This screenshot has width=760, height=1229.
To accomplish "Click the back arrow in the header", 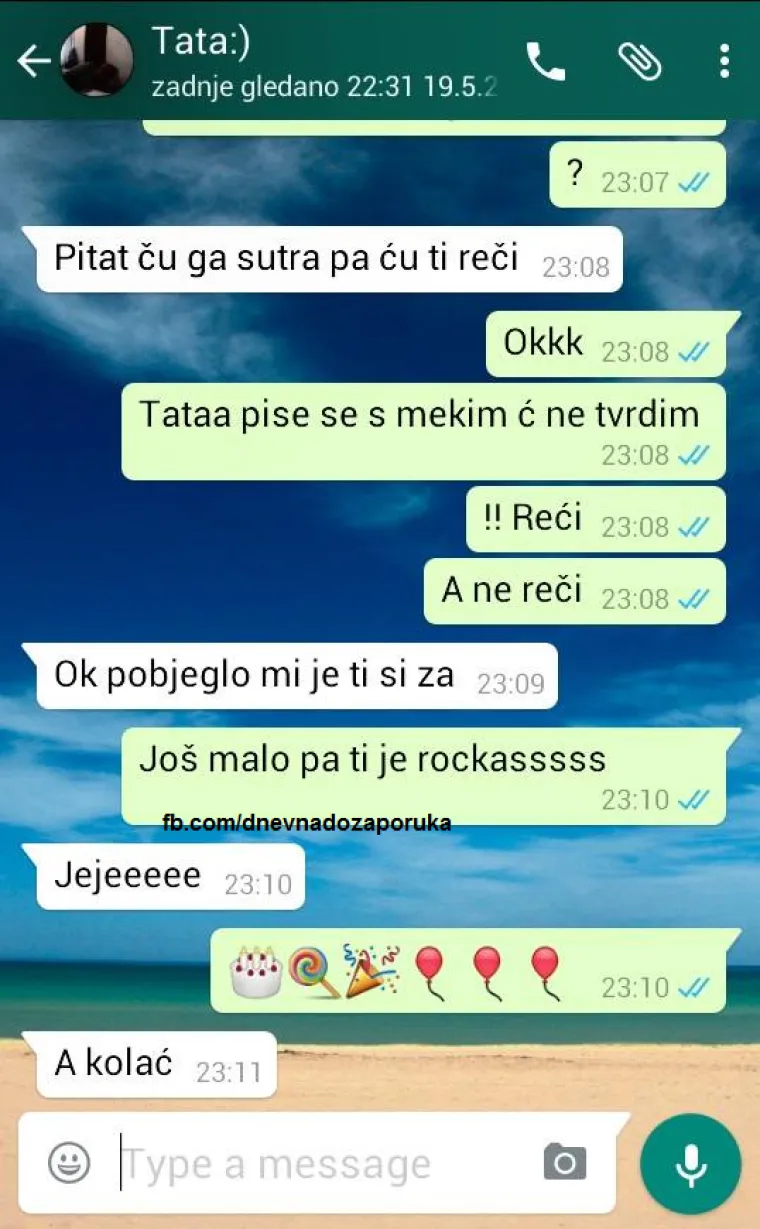I will (x=33, y=60).
